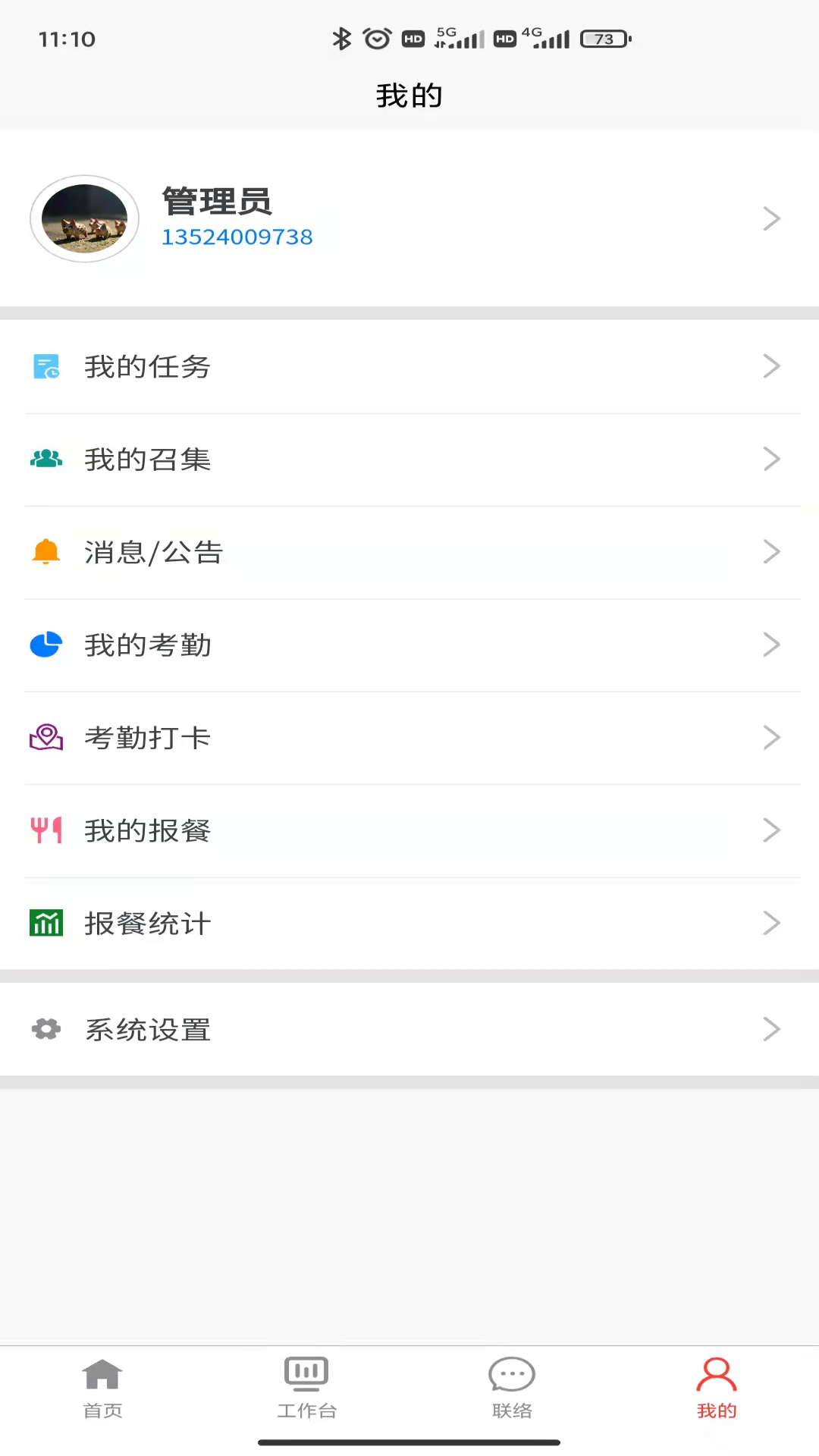This screenshot has width=819, height=1456.
Task: Open the 我的报餐 meal report entry
Action: 147,830
